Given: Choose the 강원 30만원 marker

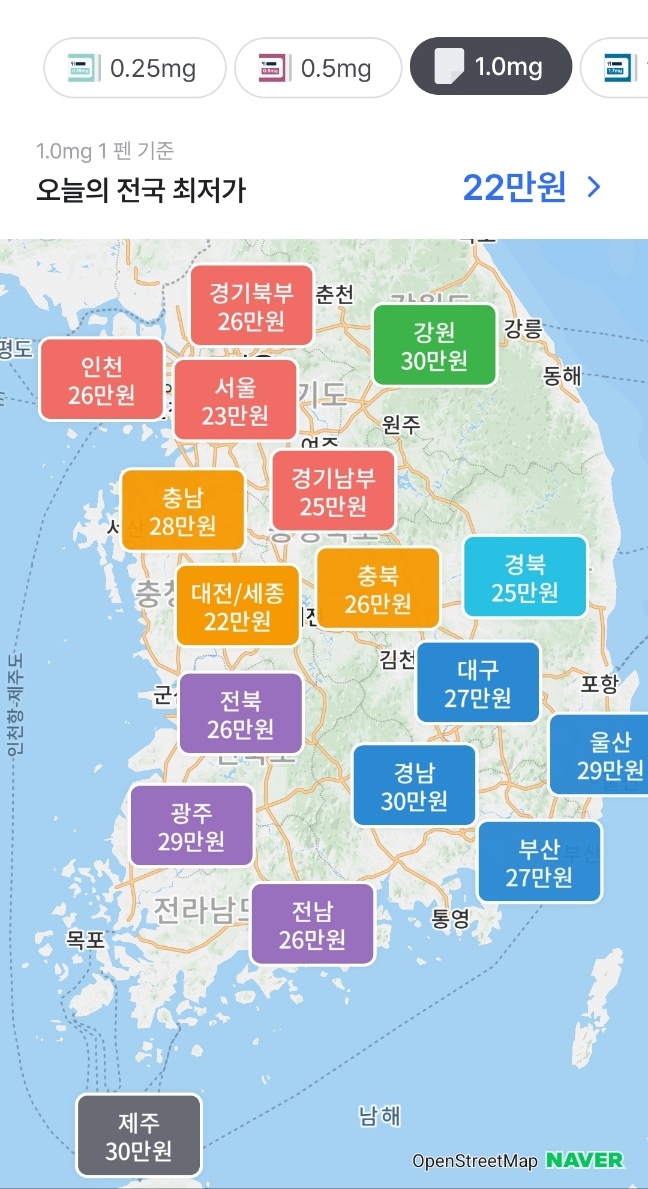Looking at the screenshot, I should point(434,345).
